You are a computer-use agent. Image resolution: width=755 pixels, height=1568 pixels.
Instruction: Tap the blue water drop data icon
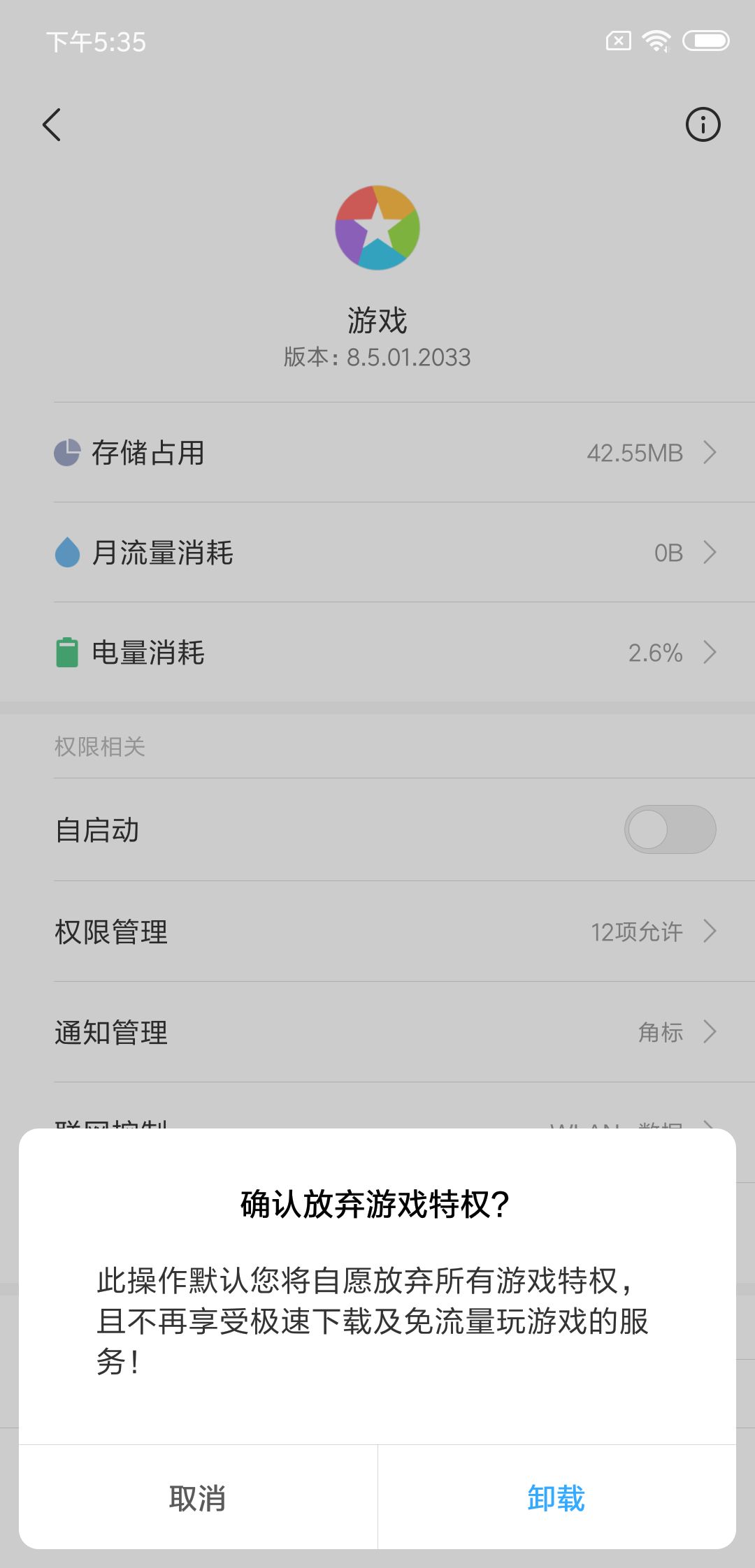pos(66,553)
